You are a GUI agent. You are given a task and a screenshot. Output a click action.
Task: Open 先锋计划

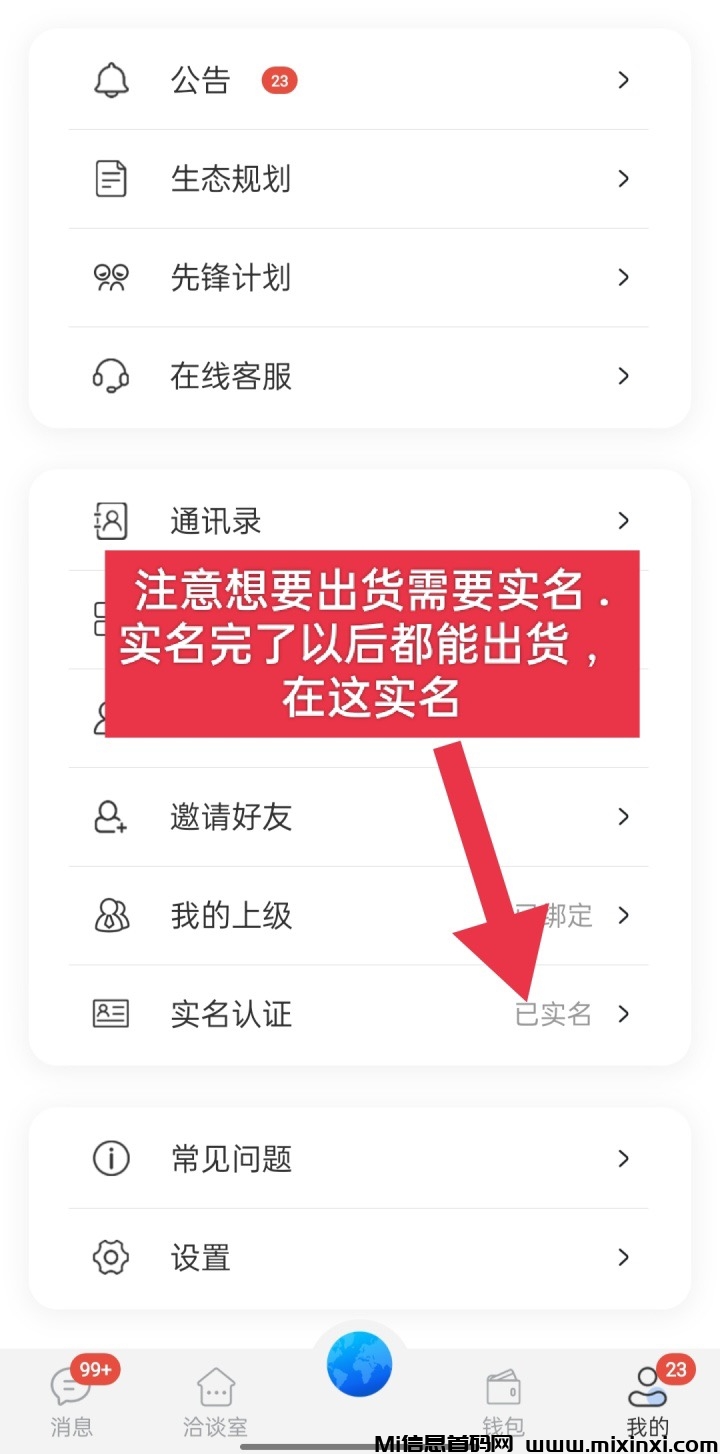point(358,277)
